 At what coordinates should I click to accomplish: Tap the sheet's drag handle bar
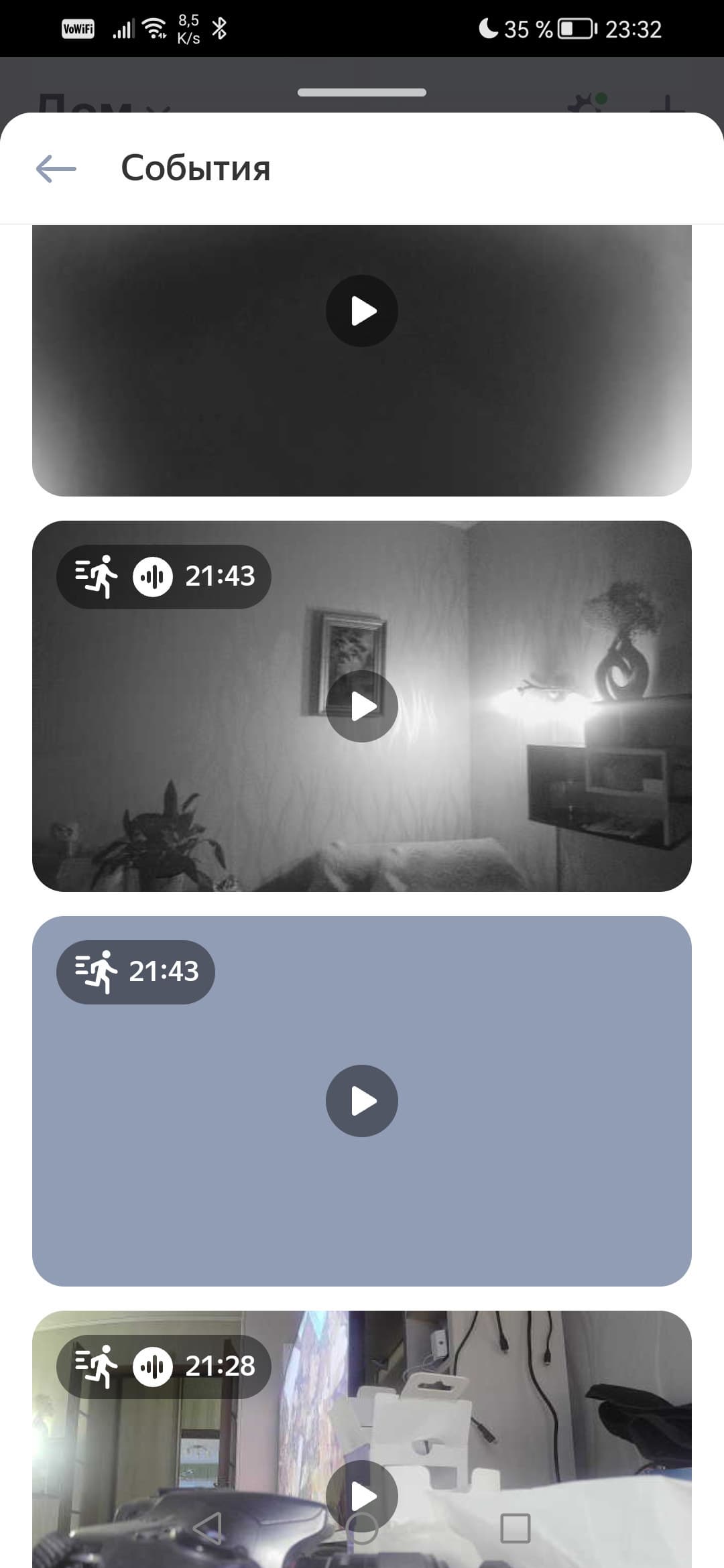[362, 92]
